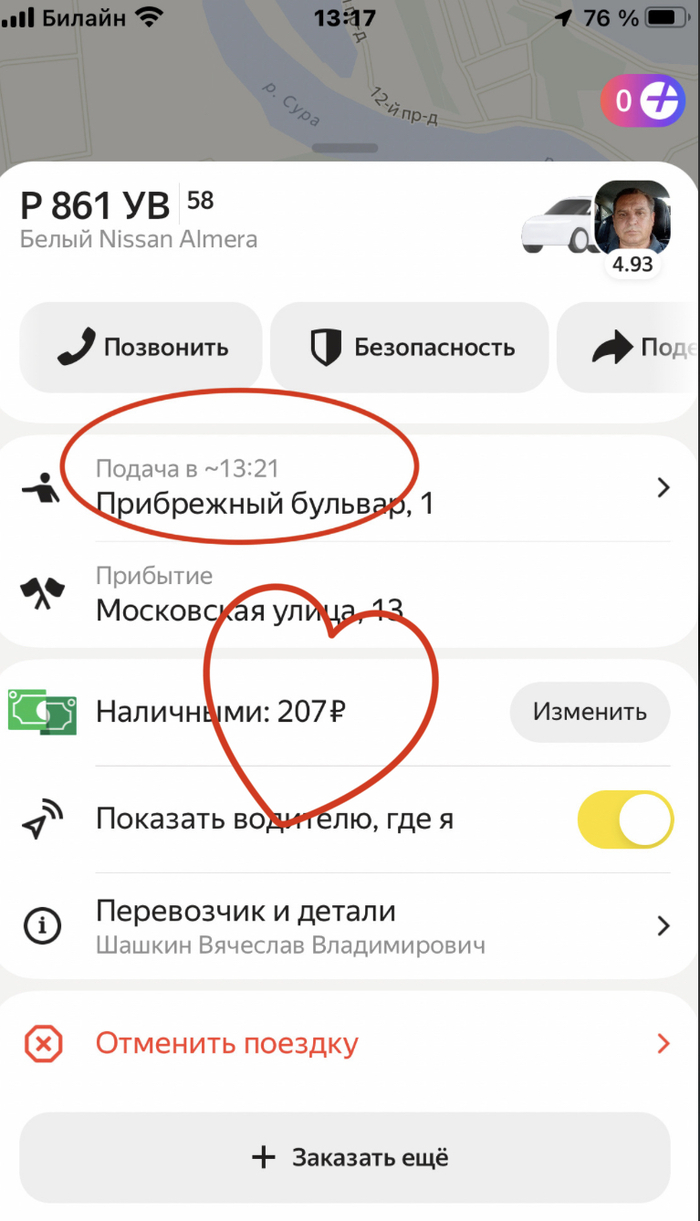Cancel the ride via Отменить поездку
The image size is (700, 1221).
click(350, 1045)
